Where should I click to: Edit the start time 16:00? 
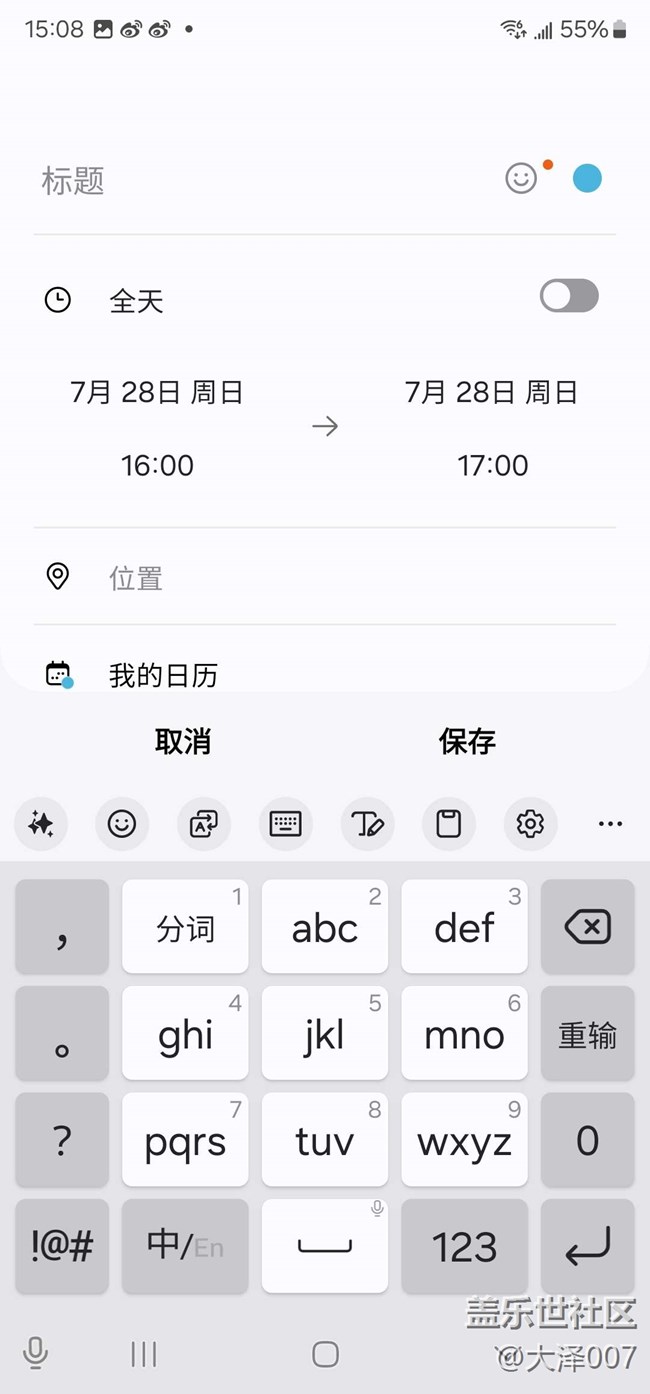tap(157, 465)
